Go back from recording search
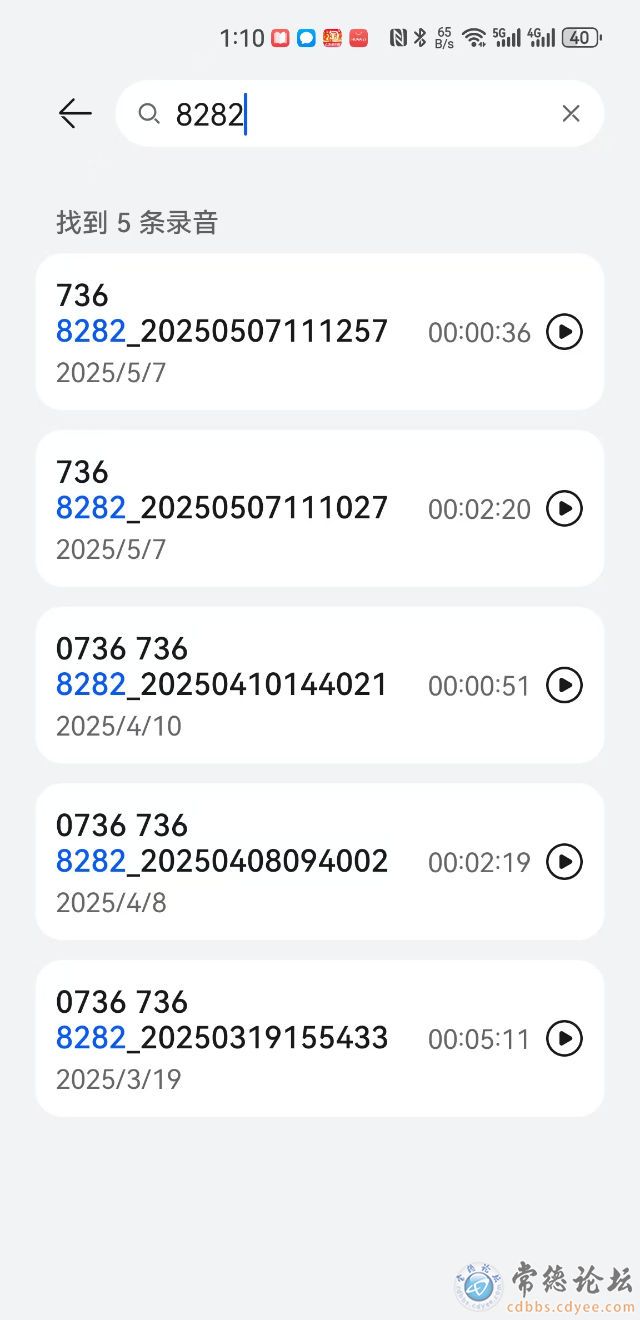The width and height of the screenshot is (640, 1320). click(x=75, y=114)
